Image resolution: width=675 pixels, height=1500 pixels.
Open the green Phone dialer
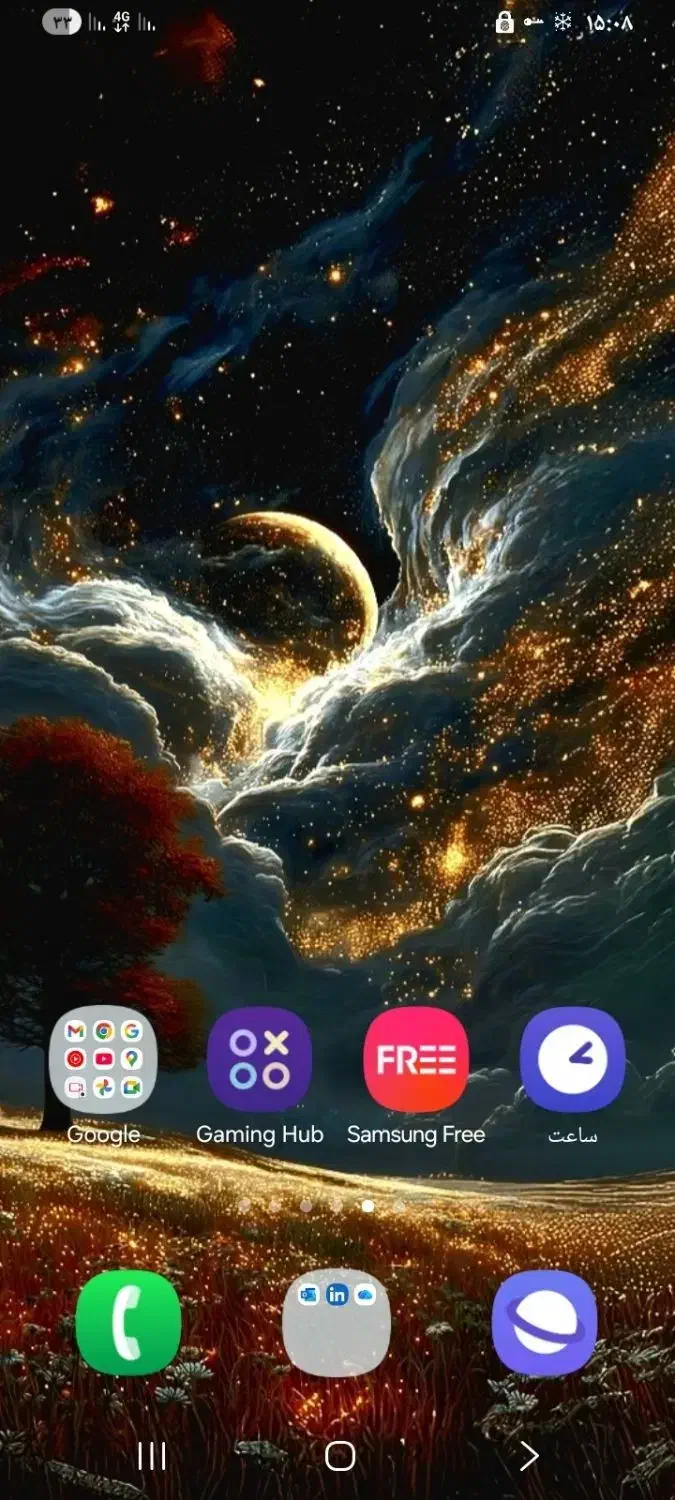(129, 1323)
